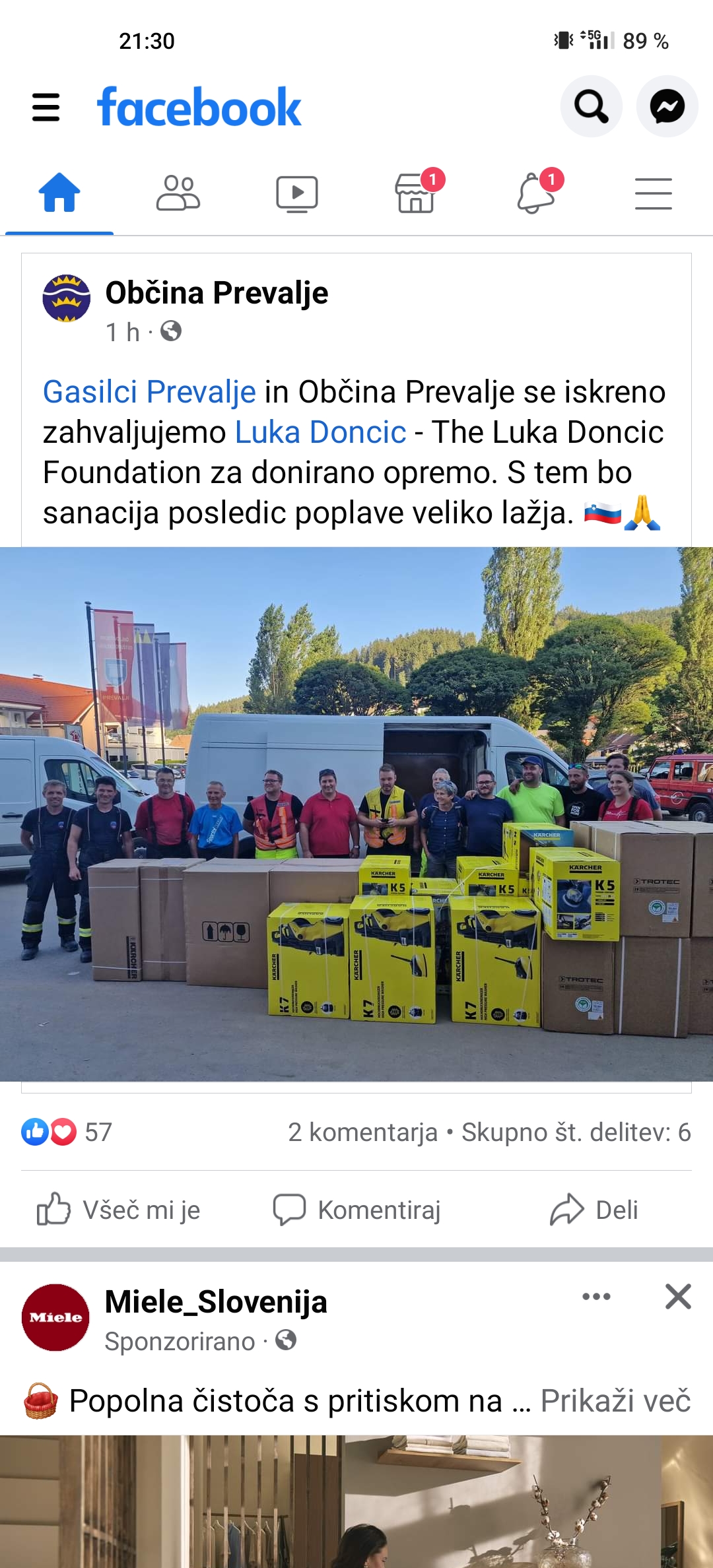Like the post with Všeč mi je

coord(119,1210)
